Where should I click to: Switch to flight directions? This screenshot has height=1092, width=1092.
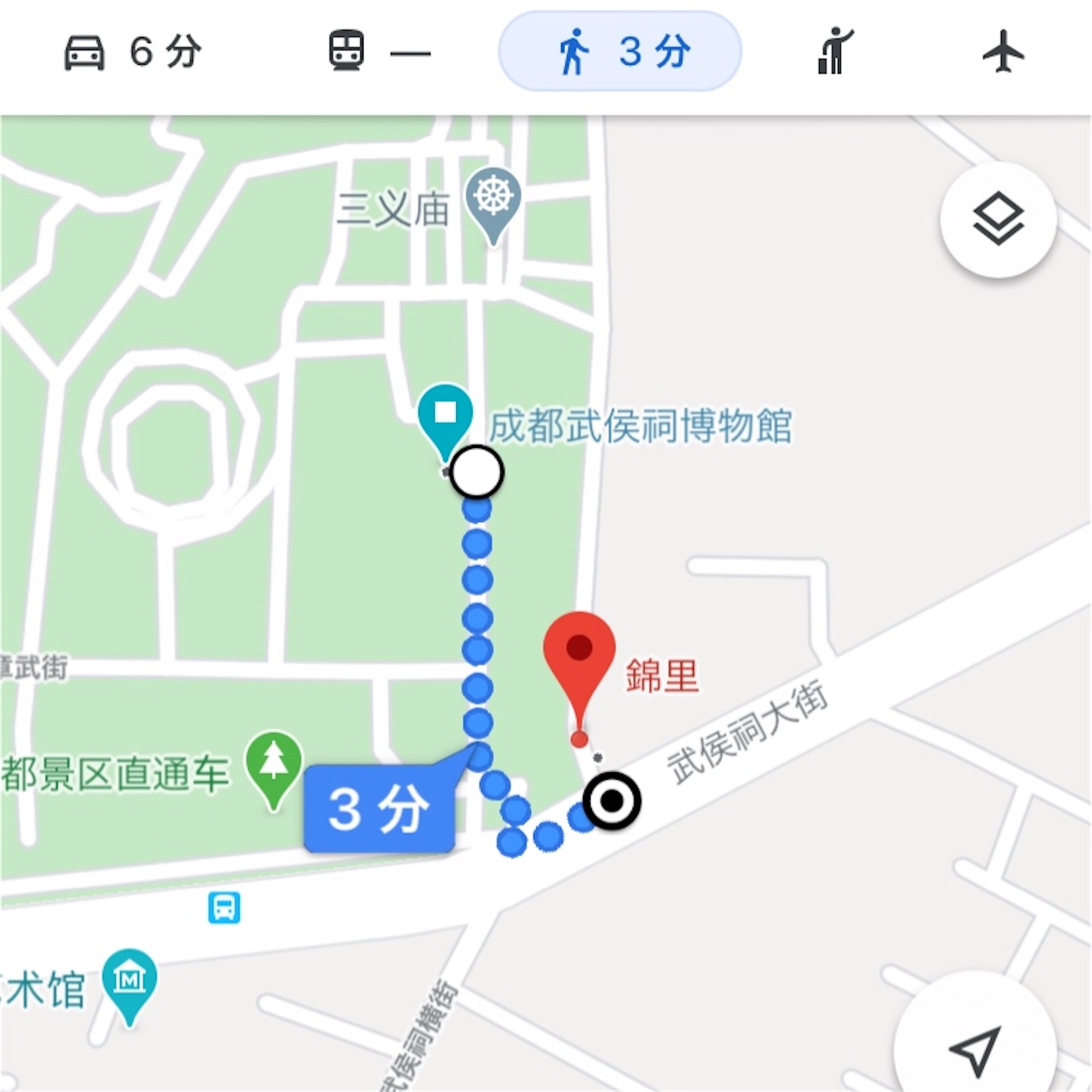click(x=1003, y=52)
